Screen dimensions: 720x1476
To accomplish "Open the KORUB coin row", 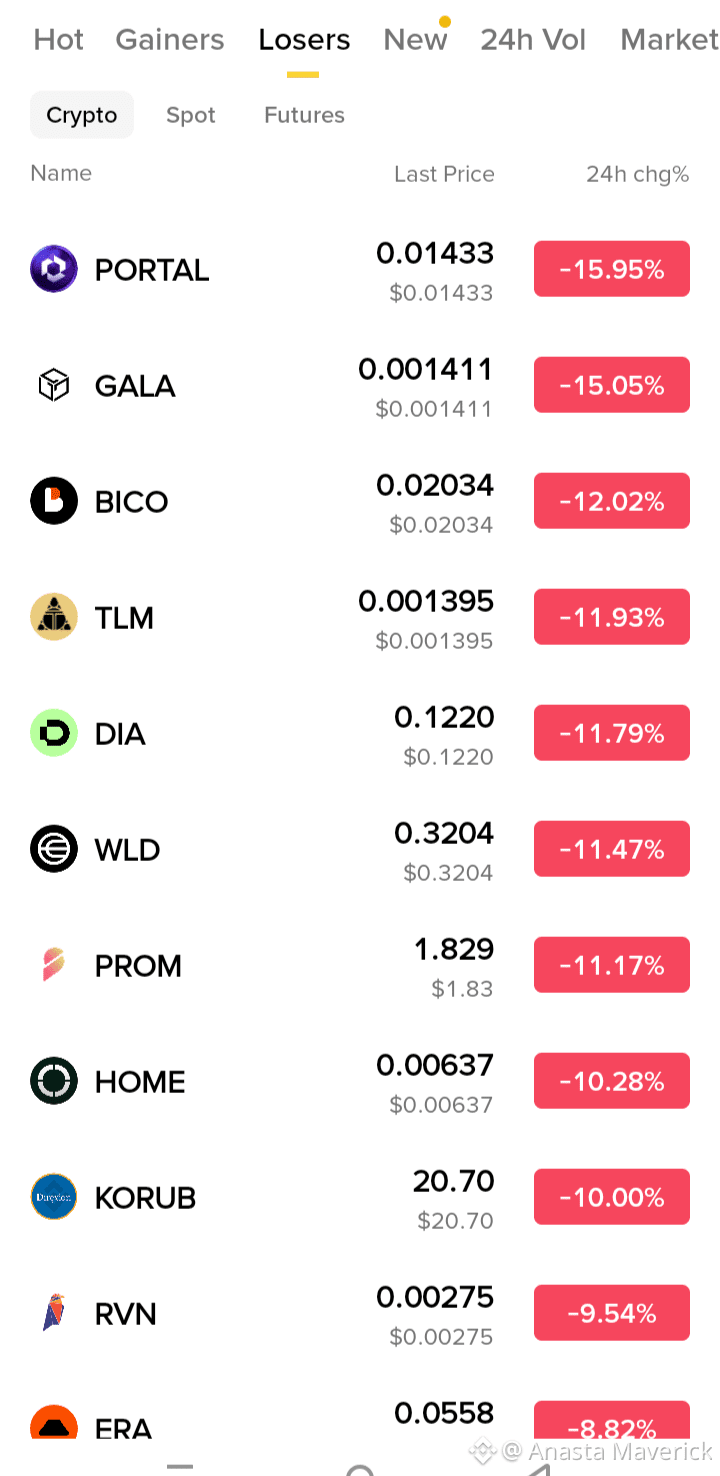I will (x=360, y=1198).
